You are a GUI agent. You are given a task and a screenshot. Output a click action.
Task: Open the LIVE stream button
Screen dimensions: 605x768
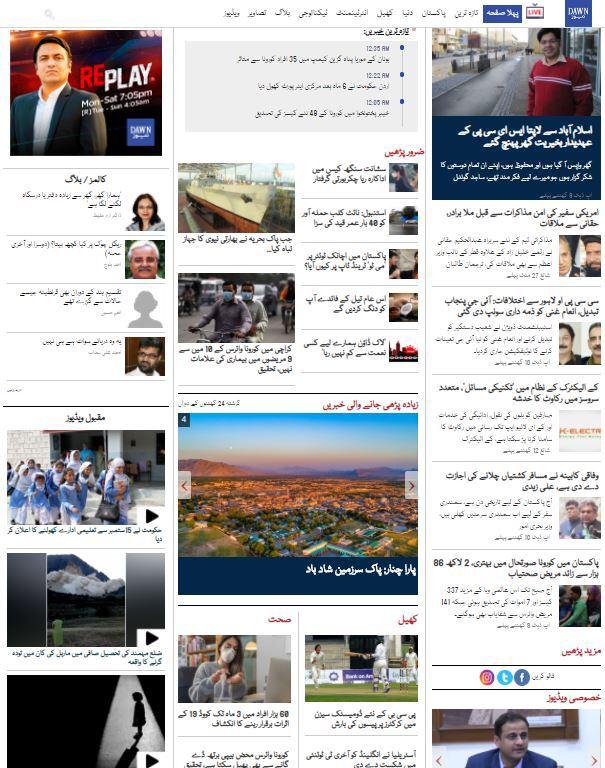pyautogui.click(x=535, y=13)
